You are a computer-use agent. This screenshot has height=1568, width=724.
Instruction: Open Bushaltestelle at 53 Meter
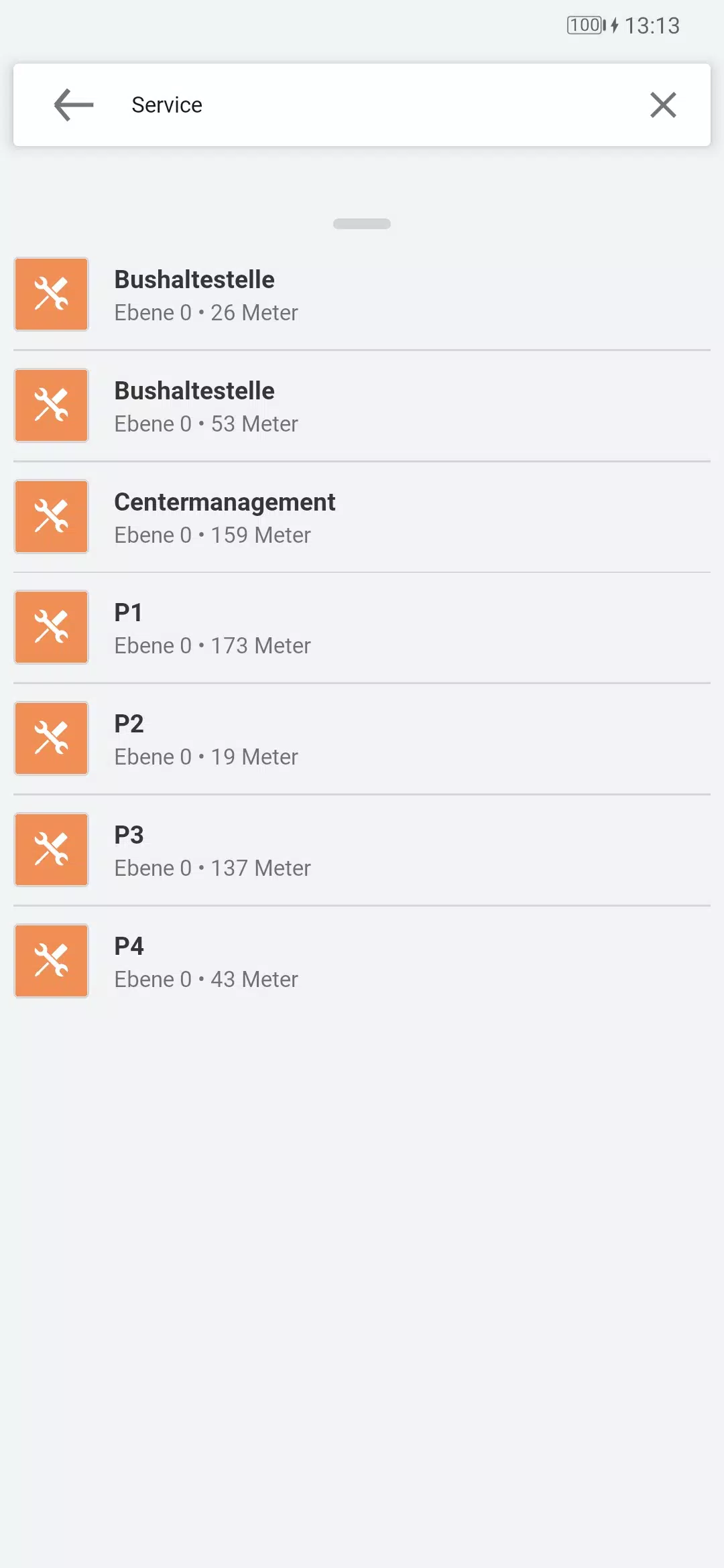tap(362, 406)
